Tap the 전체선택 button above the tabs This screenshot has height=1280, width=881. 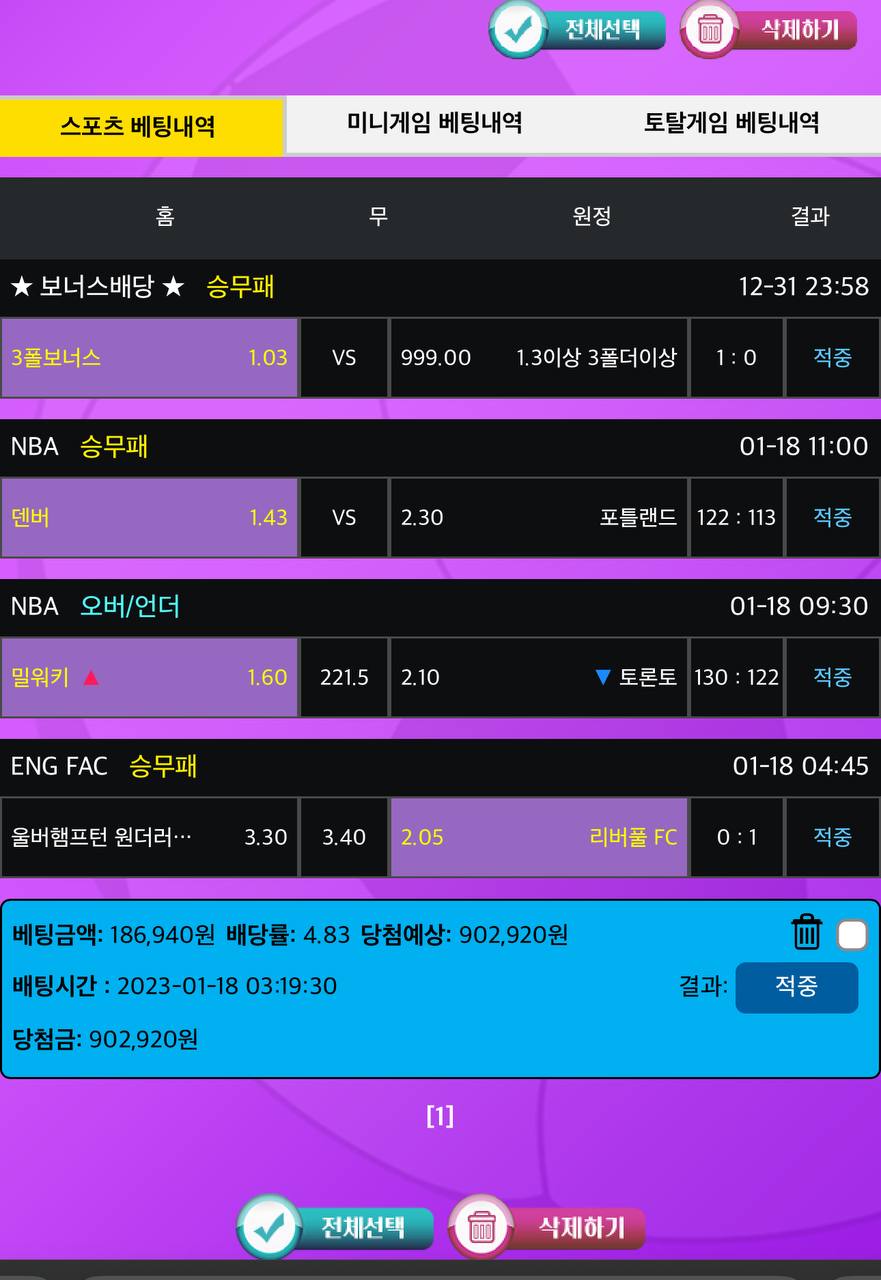pos(578,30)
